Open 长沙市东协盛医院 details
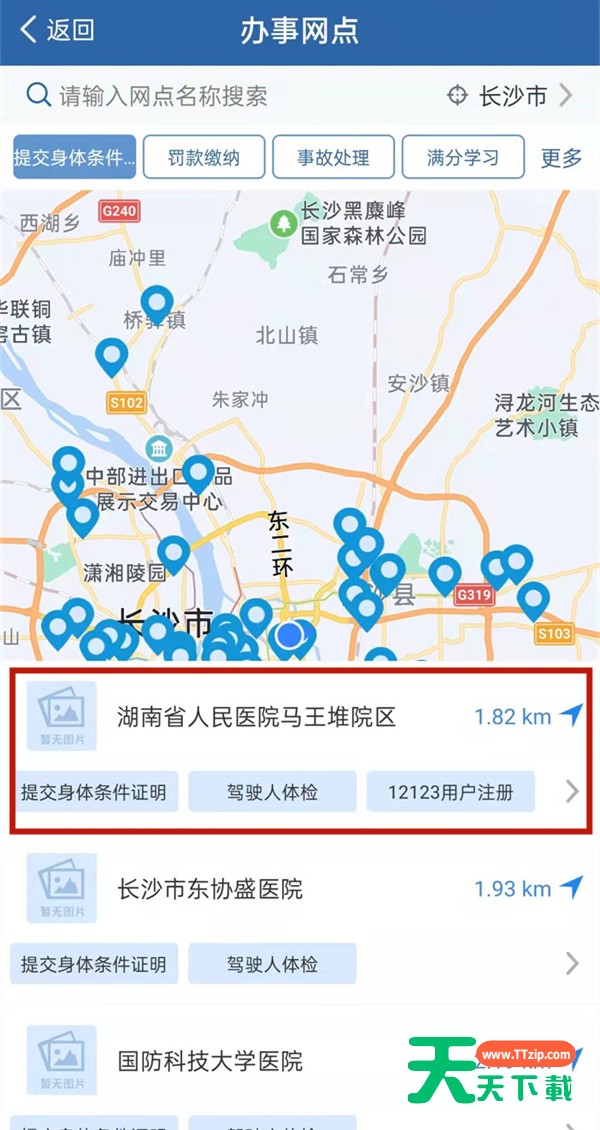Image resolution: width=600 pixels, height=1130 pixels. pyautogui.click(x=210, y=888)
